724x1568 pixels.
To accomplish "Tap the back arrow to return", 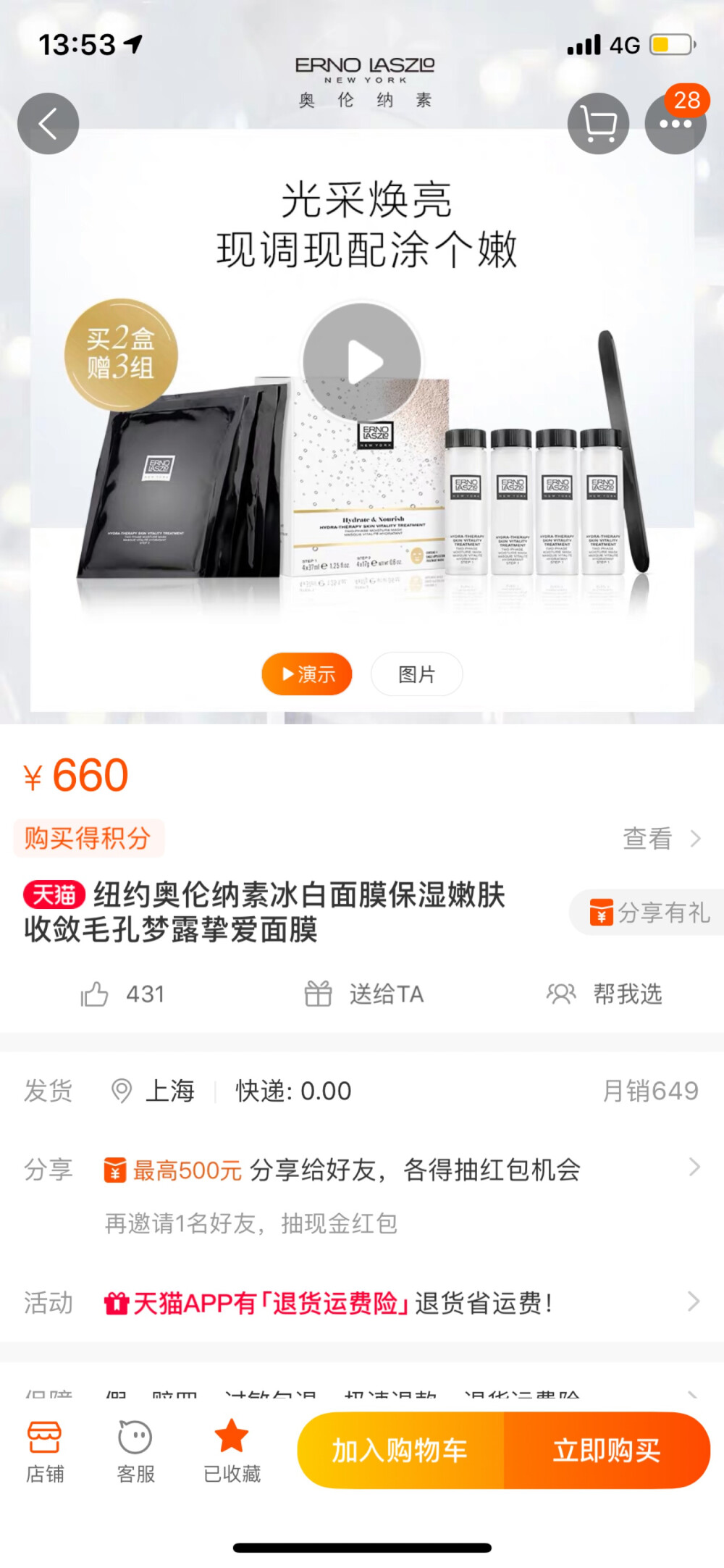I will (x=48, y=124).
